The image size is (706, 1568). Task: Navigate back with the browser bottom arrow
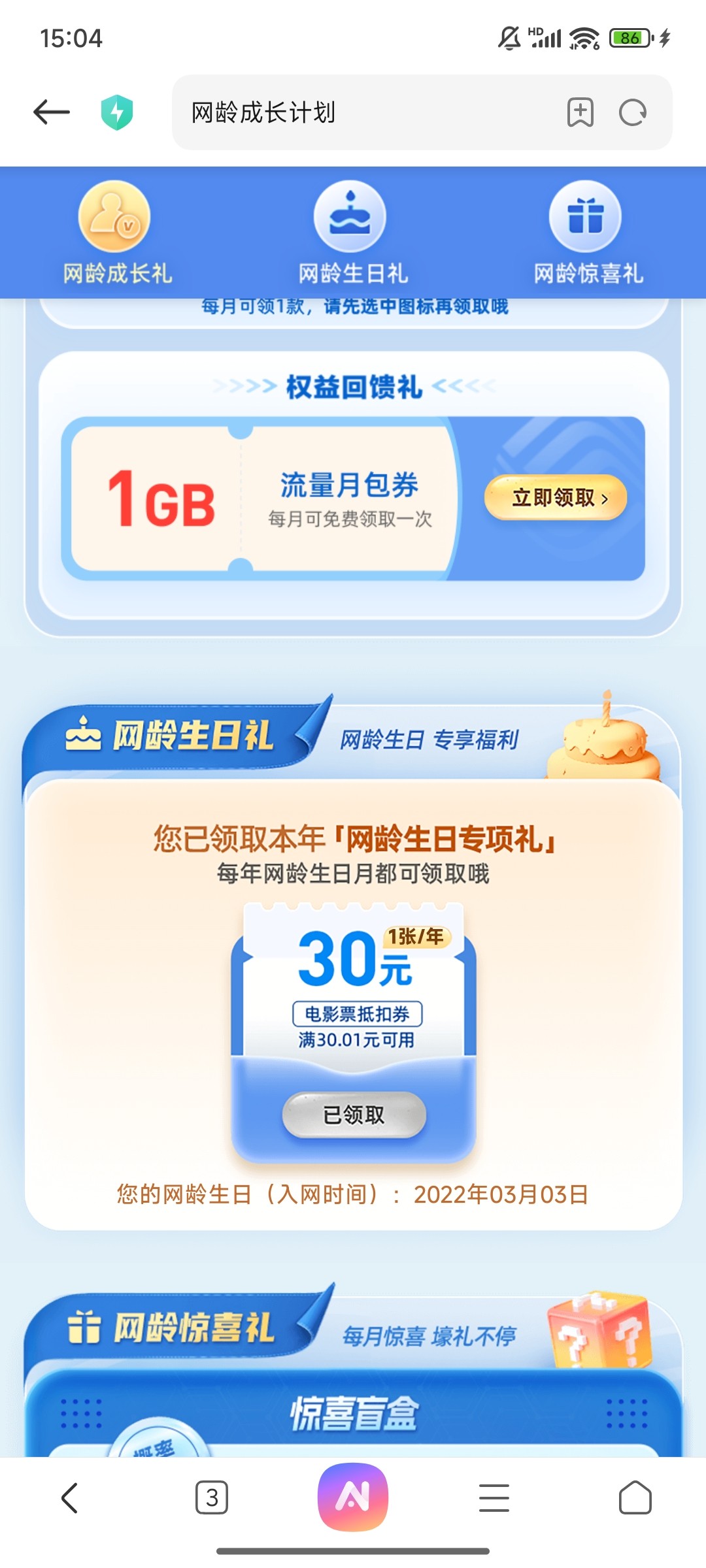[x=69, y=1497]
